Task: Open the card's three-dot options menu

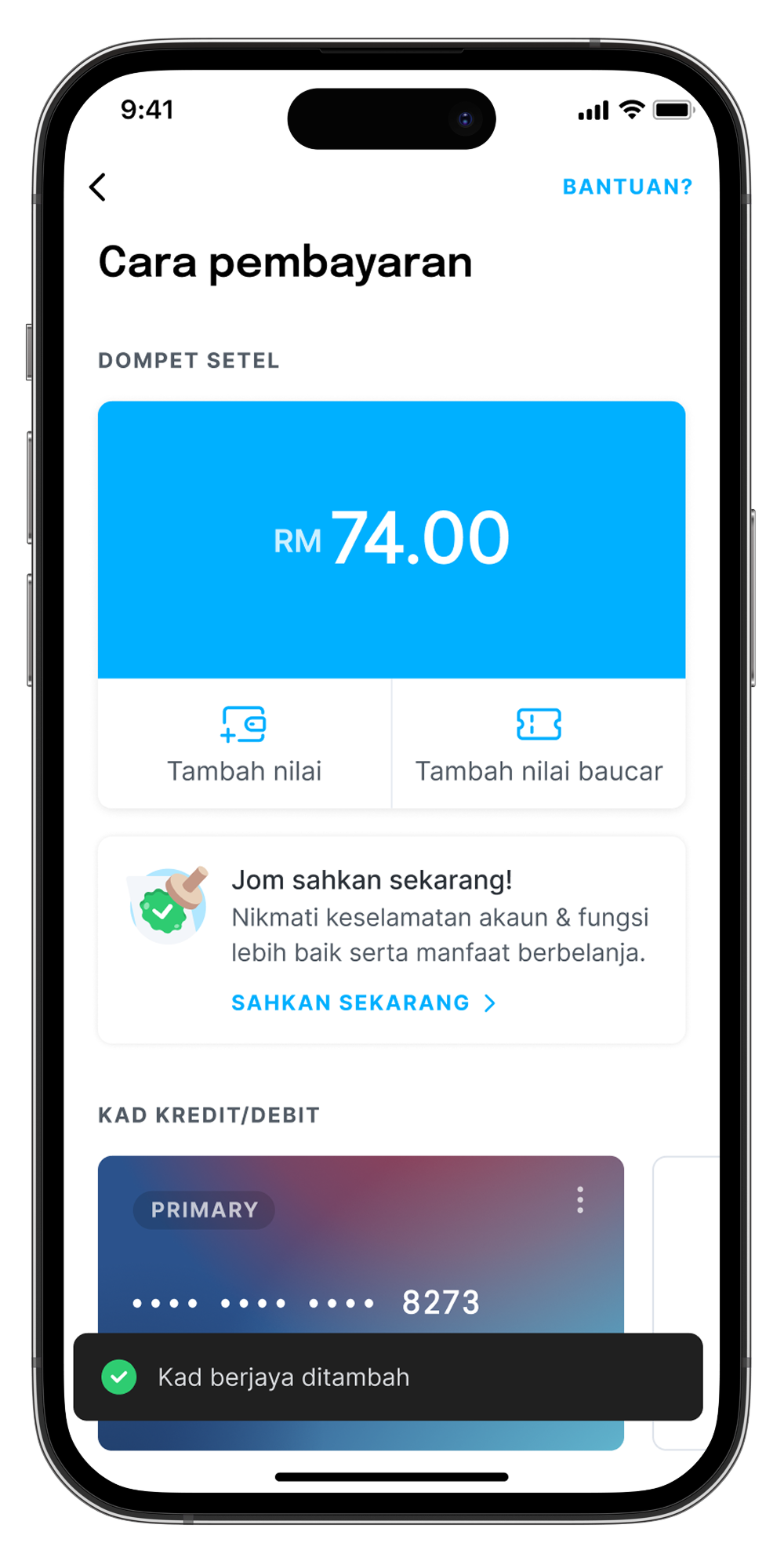Action: (x=580, y=1200)
